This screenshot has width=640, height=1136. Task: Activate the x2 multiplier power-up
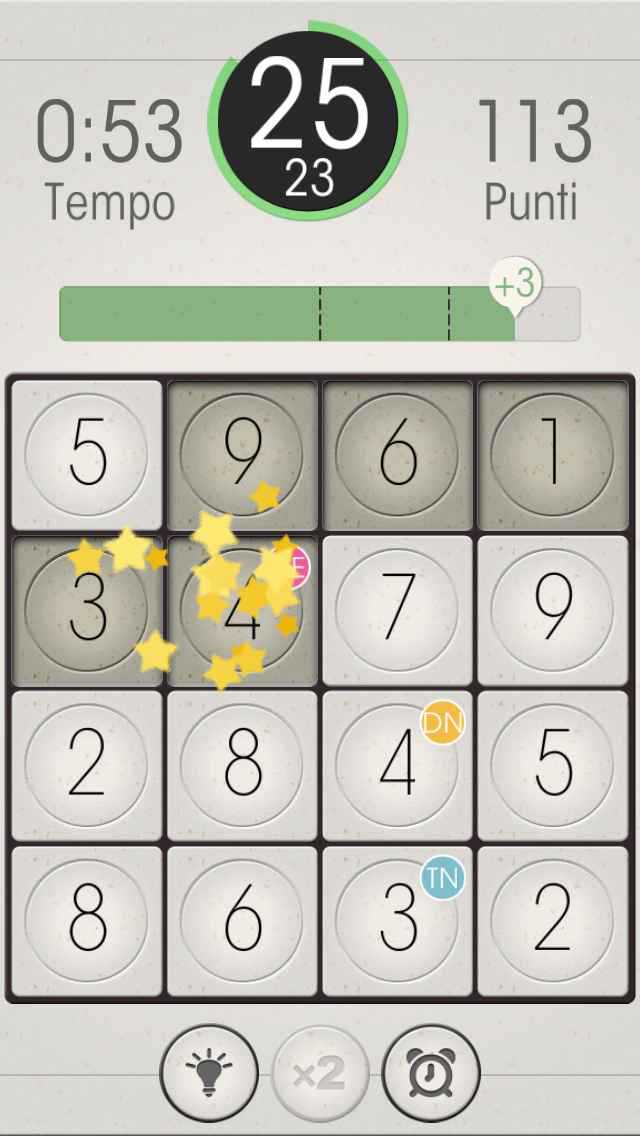(x=320, y=1074)
